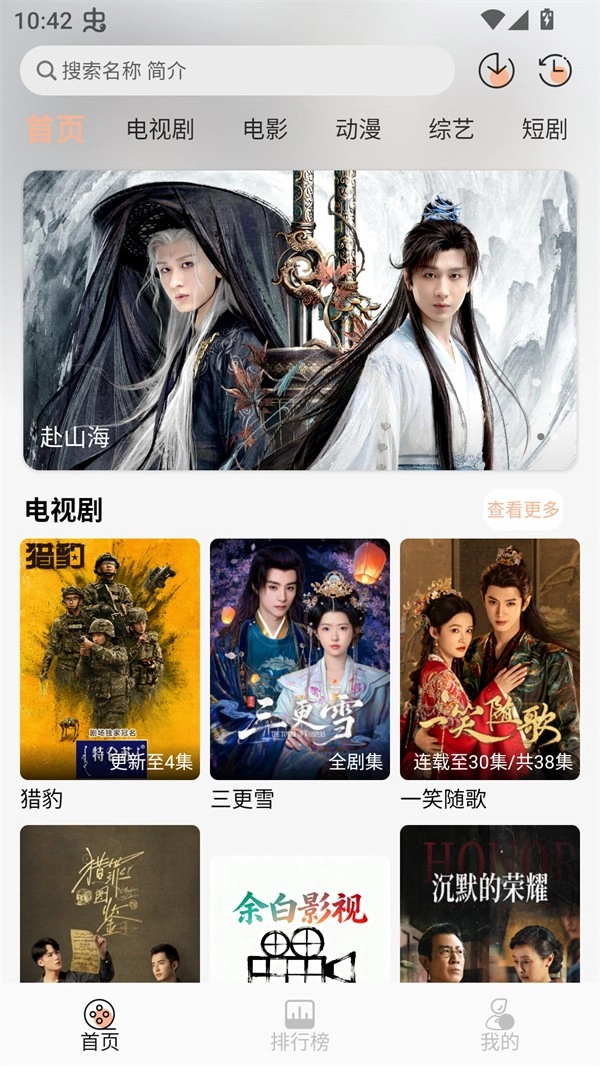This screenshot has width=600, height=1066.
Task: Go to the 综艺 tab
Action: tap(451, 129)
